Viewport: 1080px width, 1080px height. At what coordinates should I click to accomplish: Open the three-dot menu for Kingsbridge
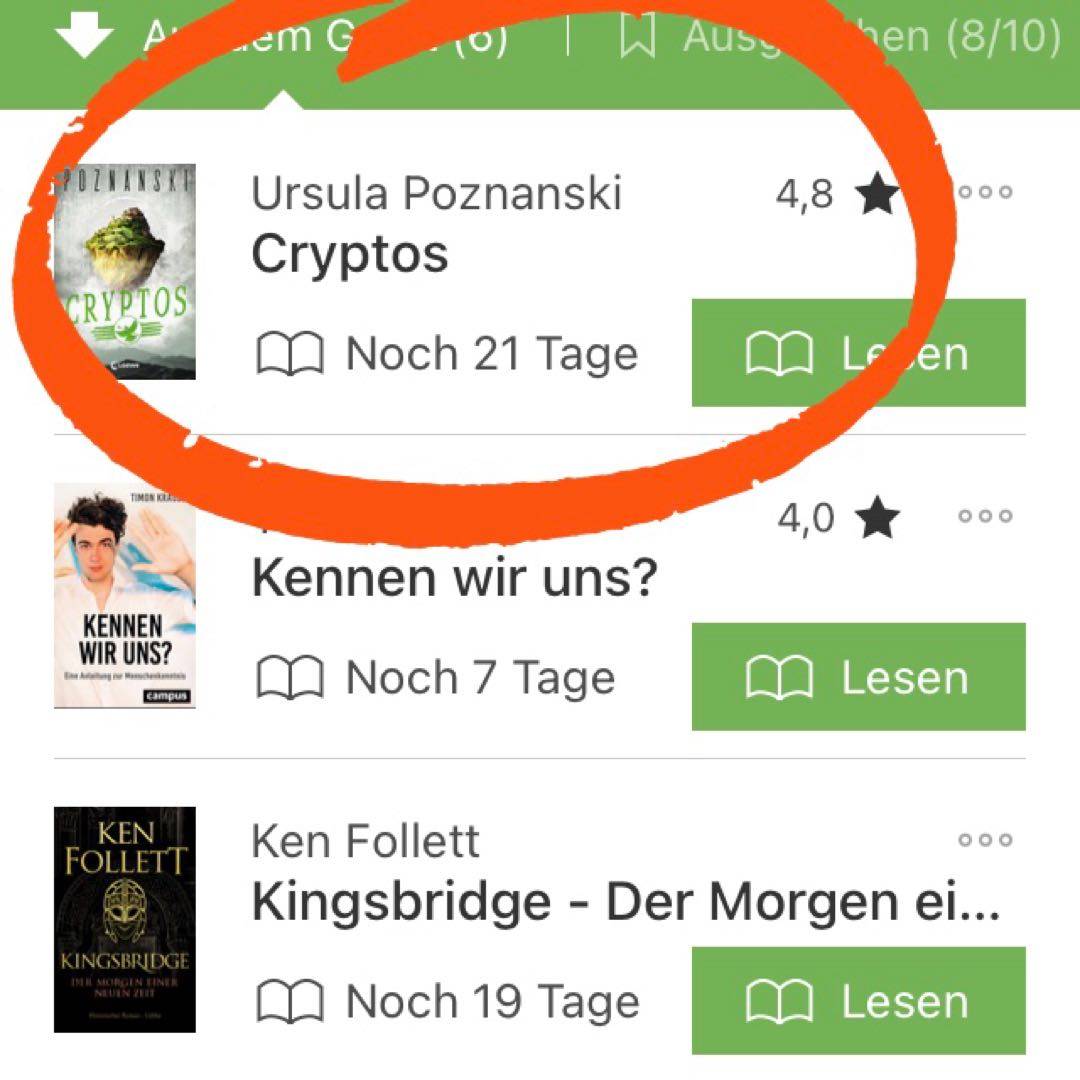[985, 840]
